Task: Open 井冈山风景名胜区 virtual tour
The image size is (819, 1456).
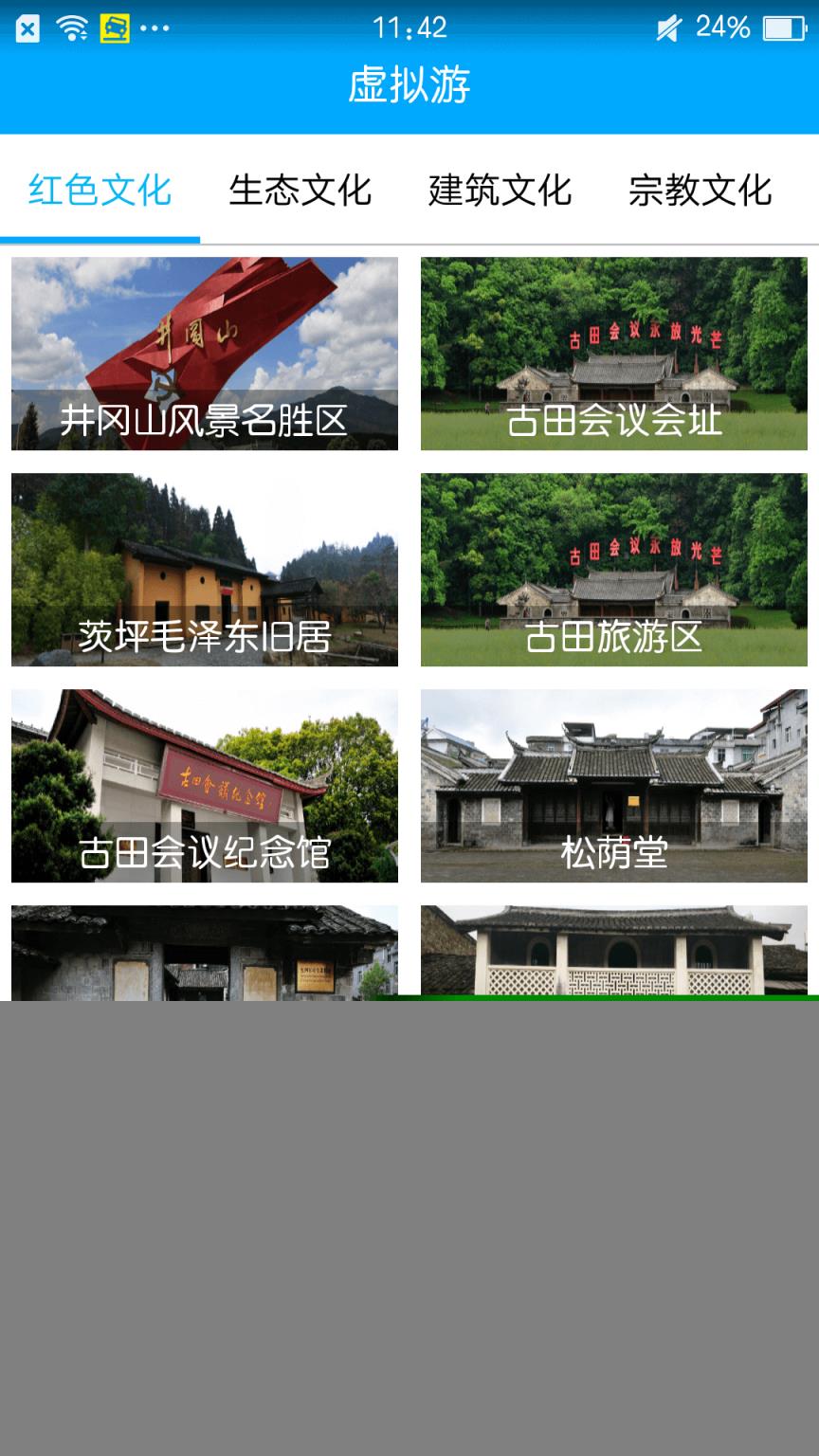Action: click(x=205, y=354)
